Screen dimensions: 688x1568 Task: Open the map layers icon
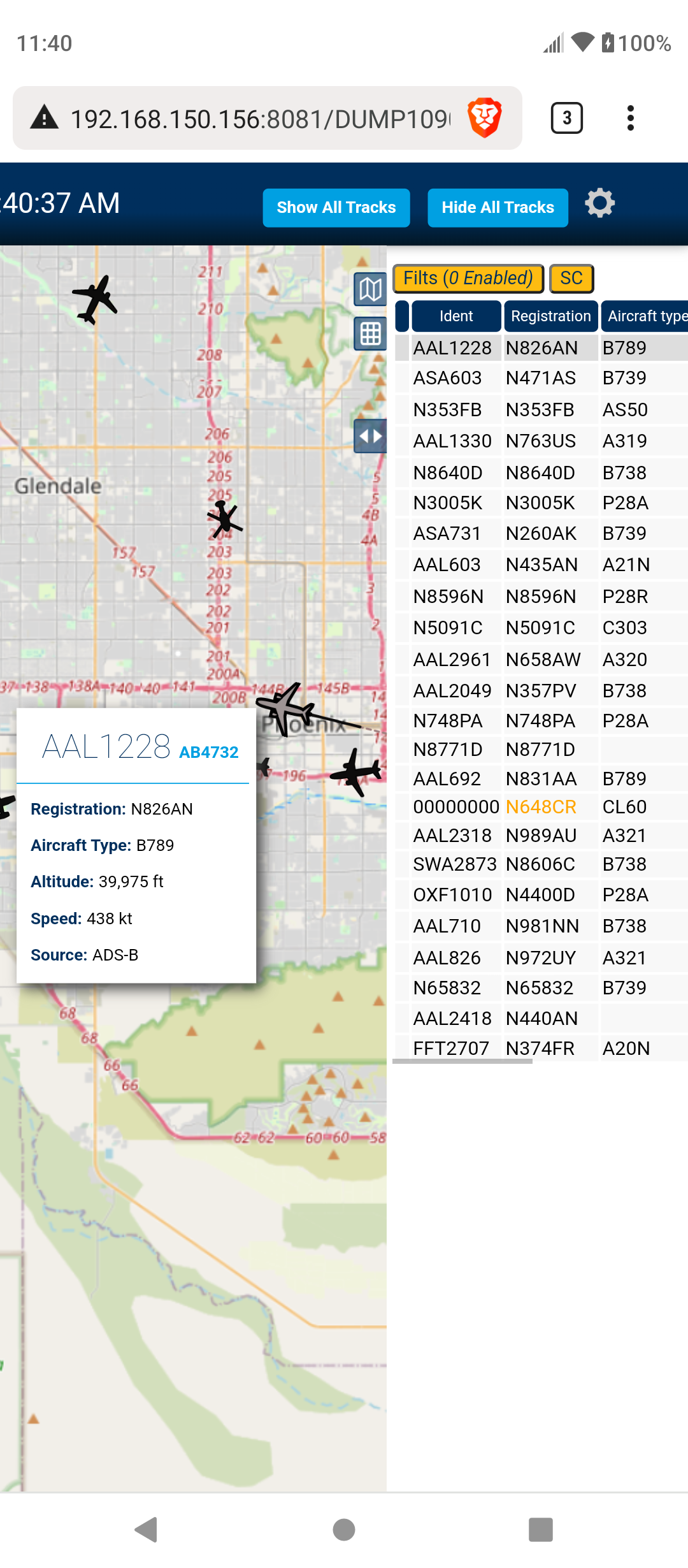click(x=370, y=290)
